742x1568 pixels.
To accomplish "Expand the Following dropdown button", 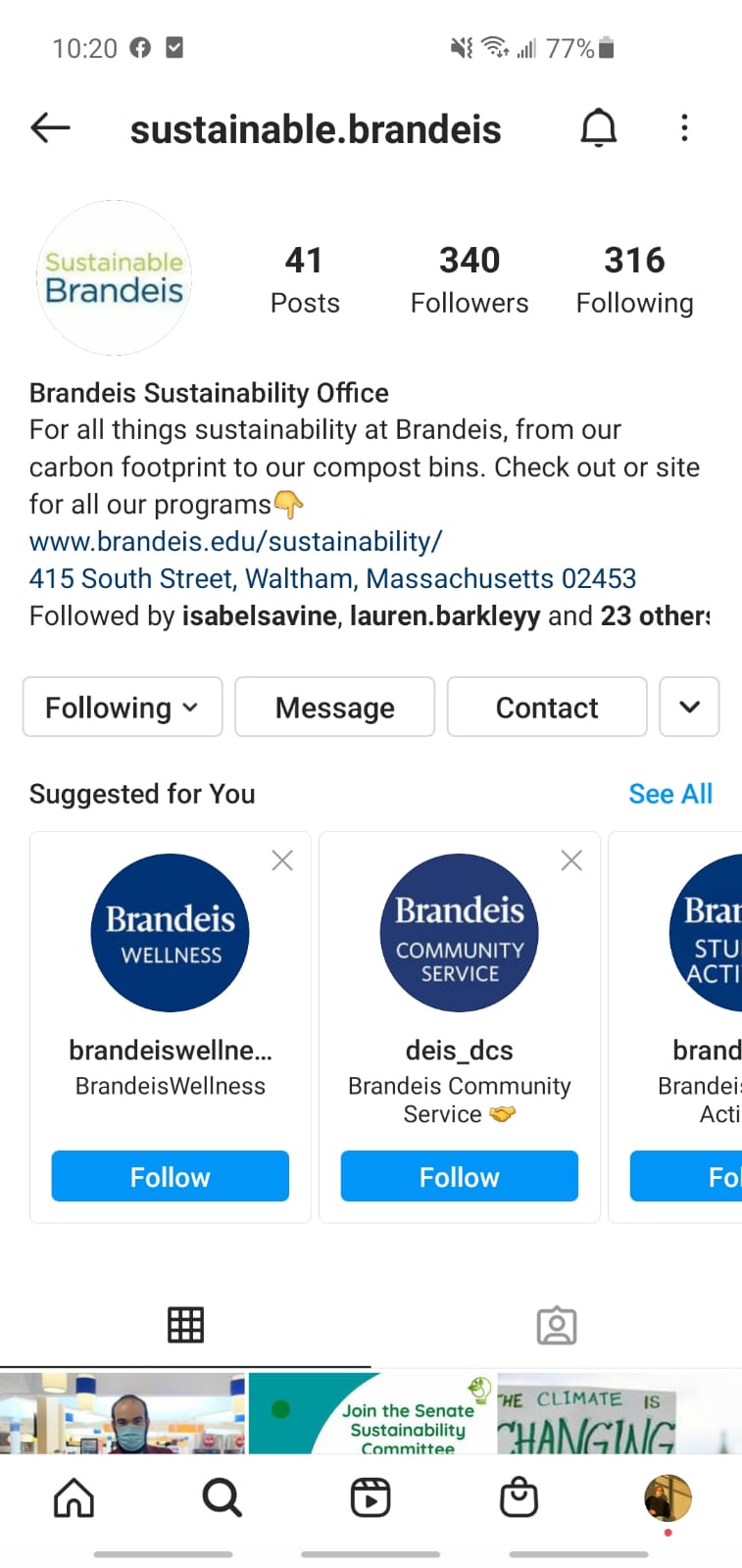I will (123, 707).
